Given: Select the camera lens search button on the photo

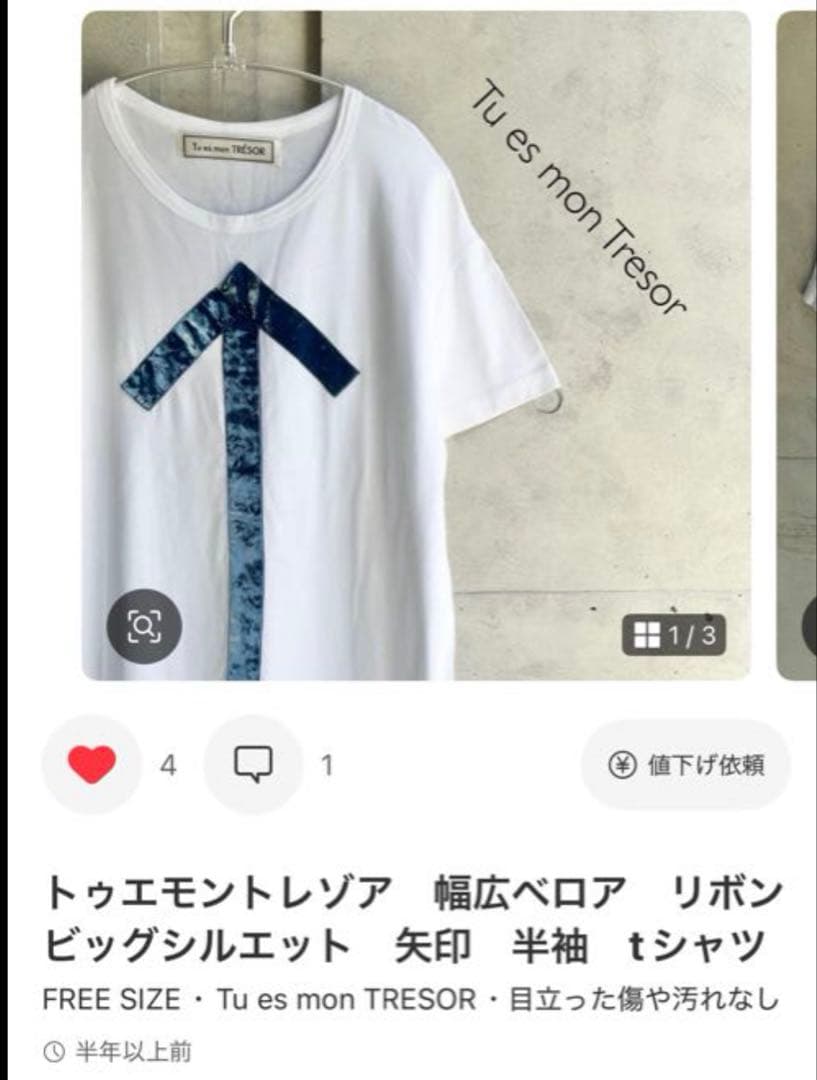Looking at the screenshot, I should tap(146, 628).
